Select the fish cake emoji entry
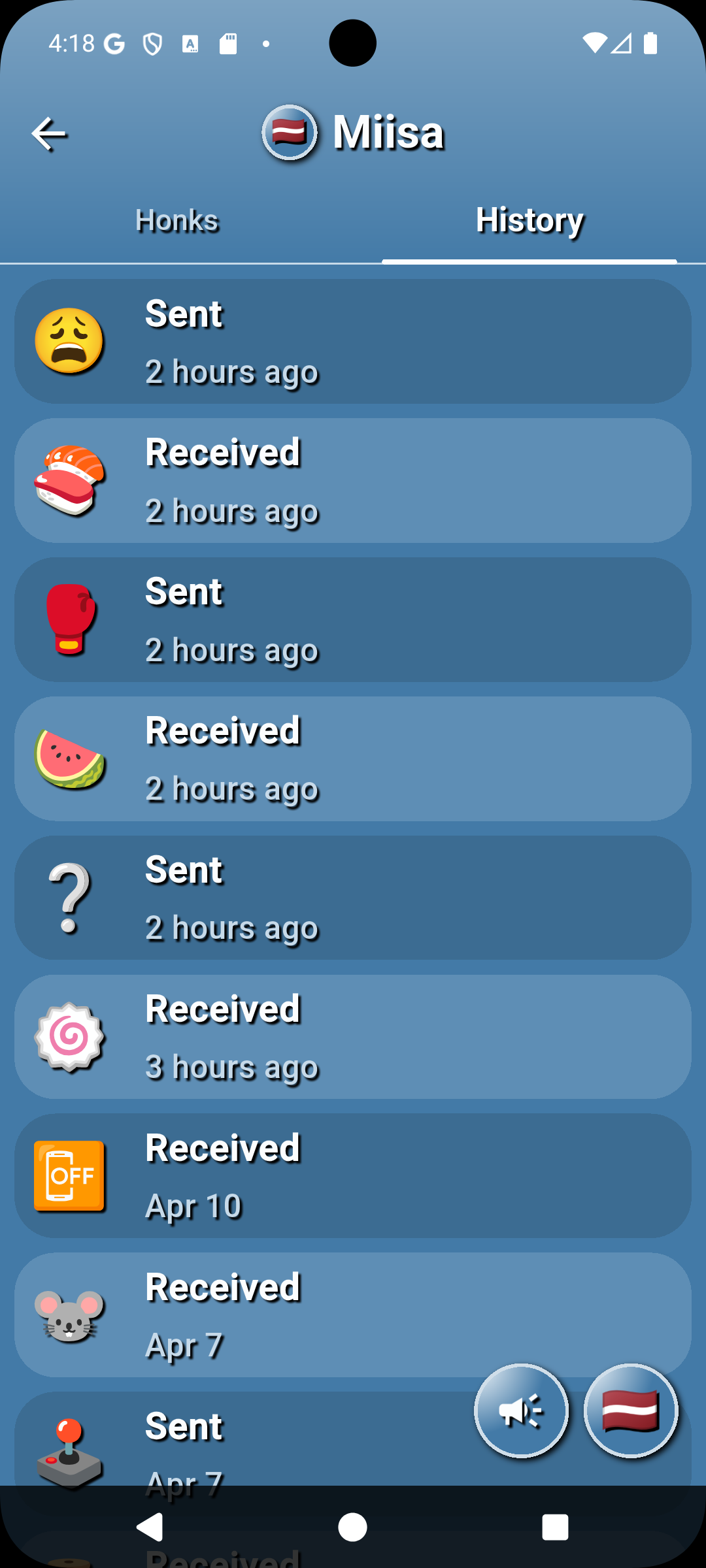The width and height of the screenshot is (706, 1568). pos(71,1037)
